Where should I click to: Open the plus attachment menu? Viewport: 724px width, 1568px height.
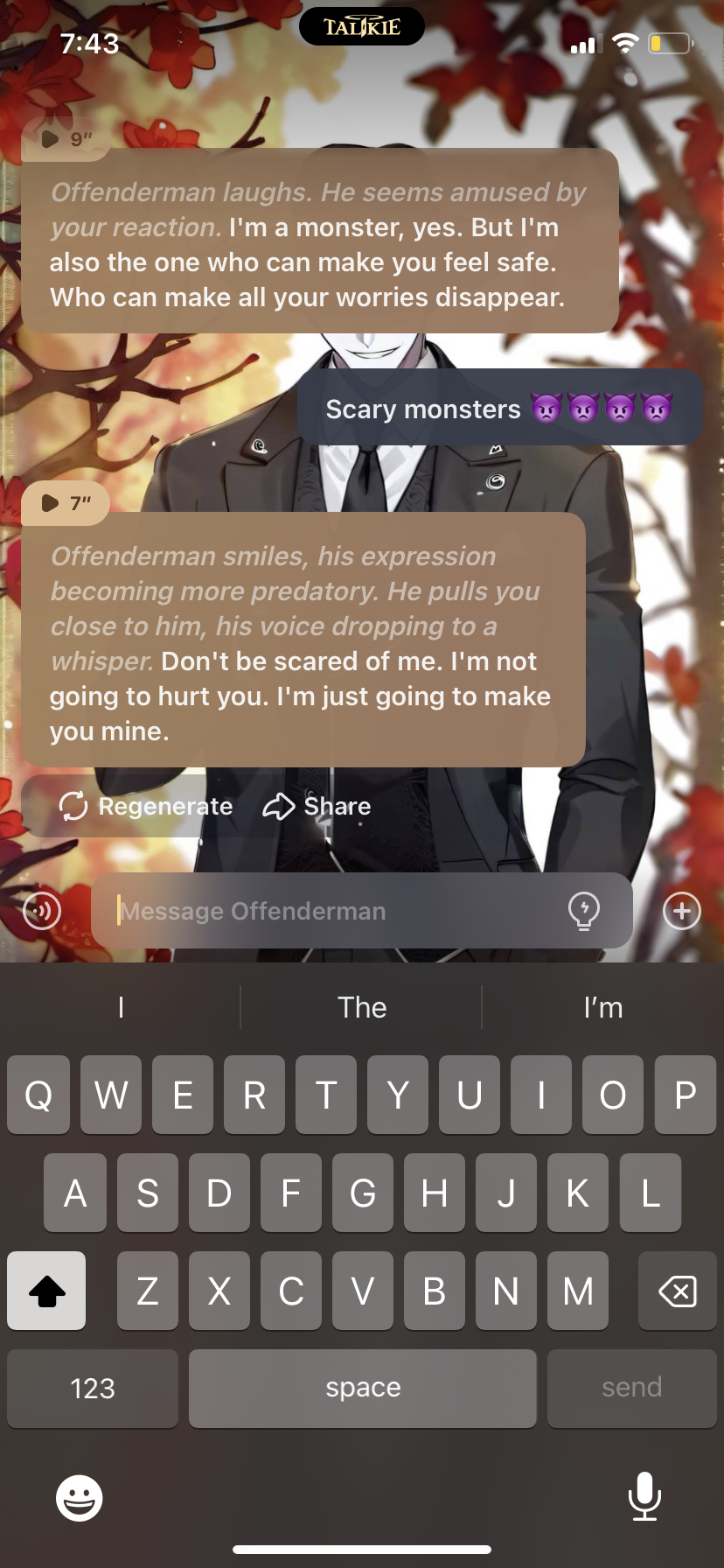tap(682, 911)
